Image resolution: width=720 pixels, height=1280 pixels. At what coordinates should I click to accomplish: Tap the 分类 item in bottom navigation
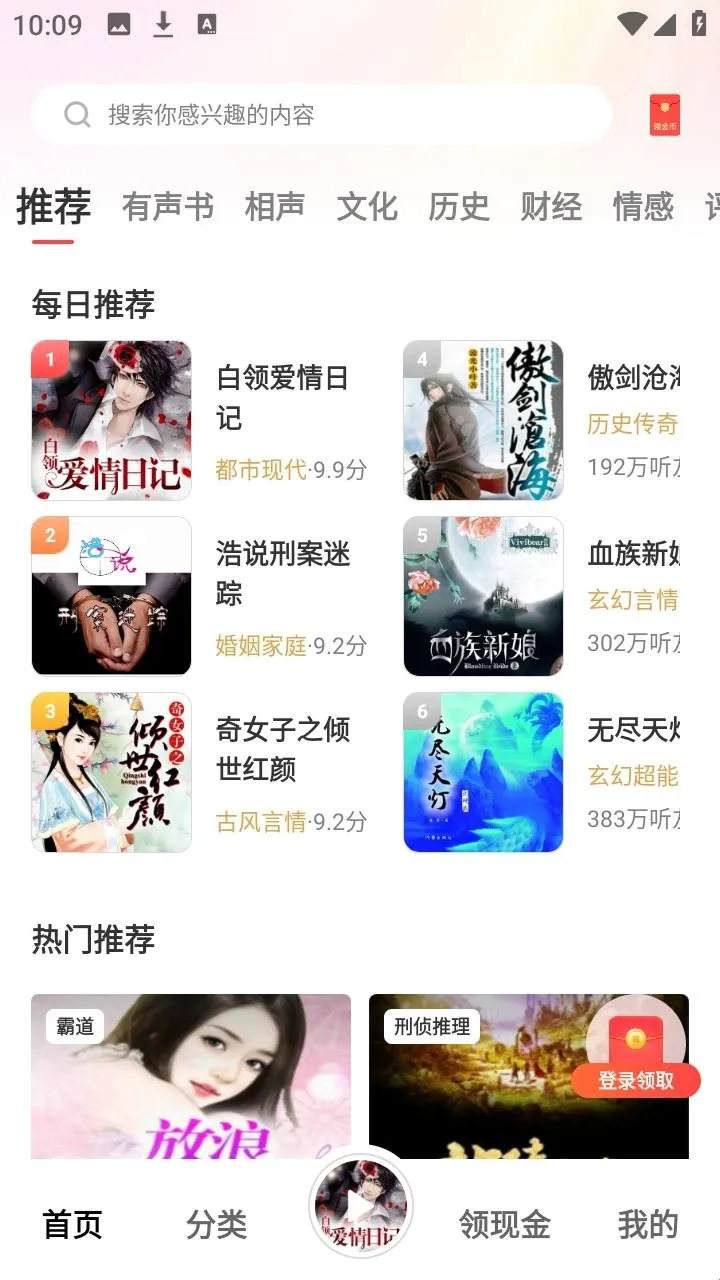point(216,1224)
